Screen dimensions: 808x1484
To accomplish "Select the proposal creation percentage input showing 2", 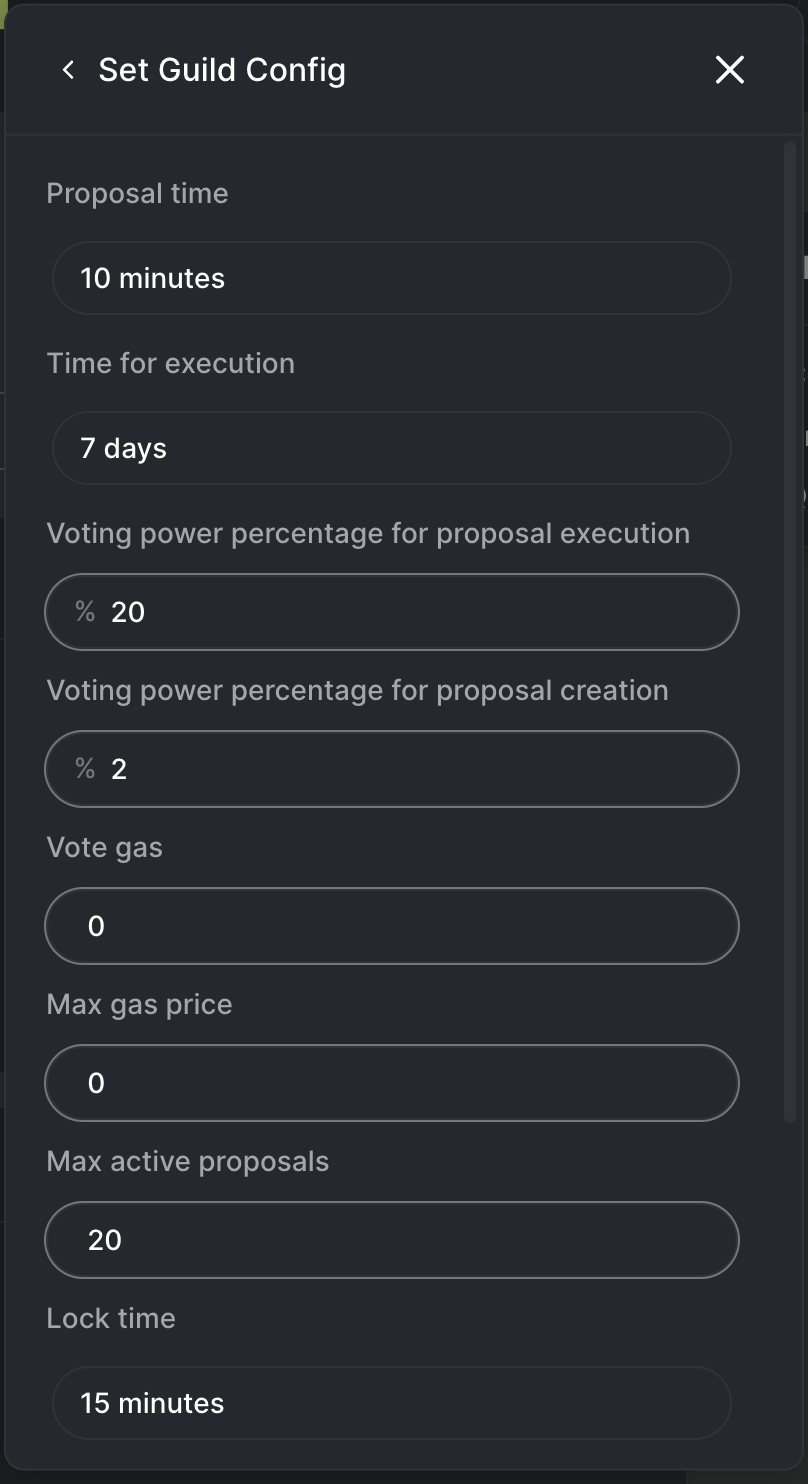I will click(391, 768).
